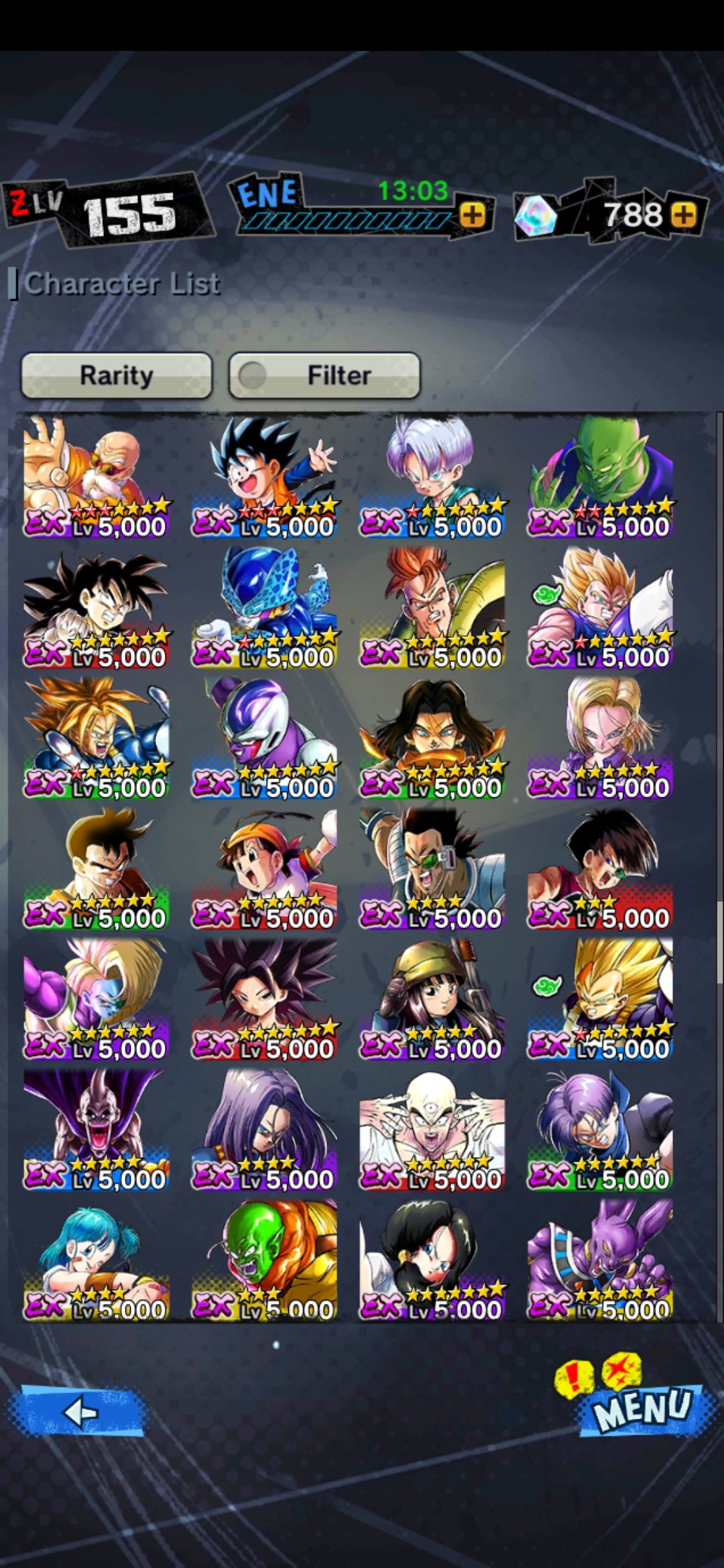Select the Super Saiyan 3 Gotenks character
The width and height of the screenshot is (724, 1568).
tap(600, 1000)
